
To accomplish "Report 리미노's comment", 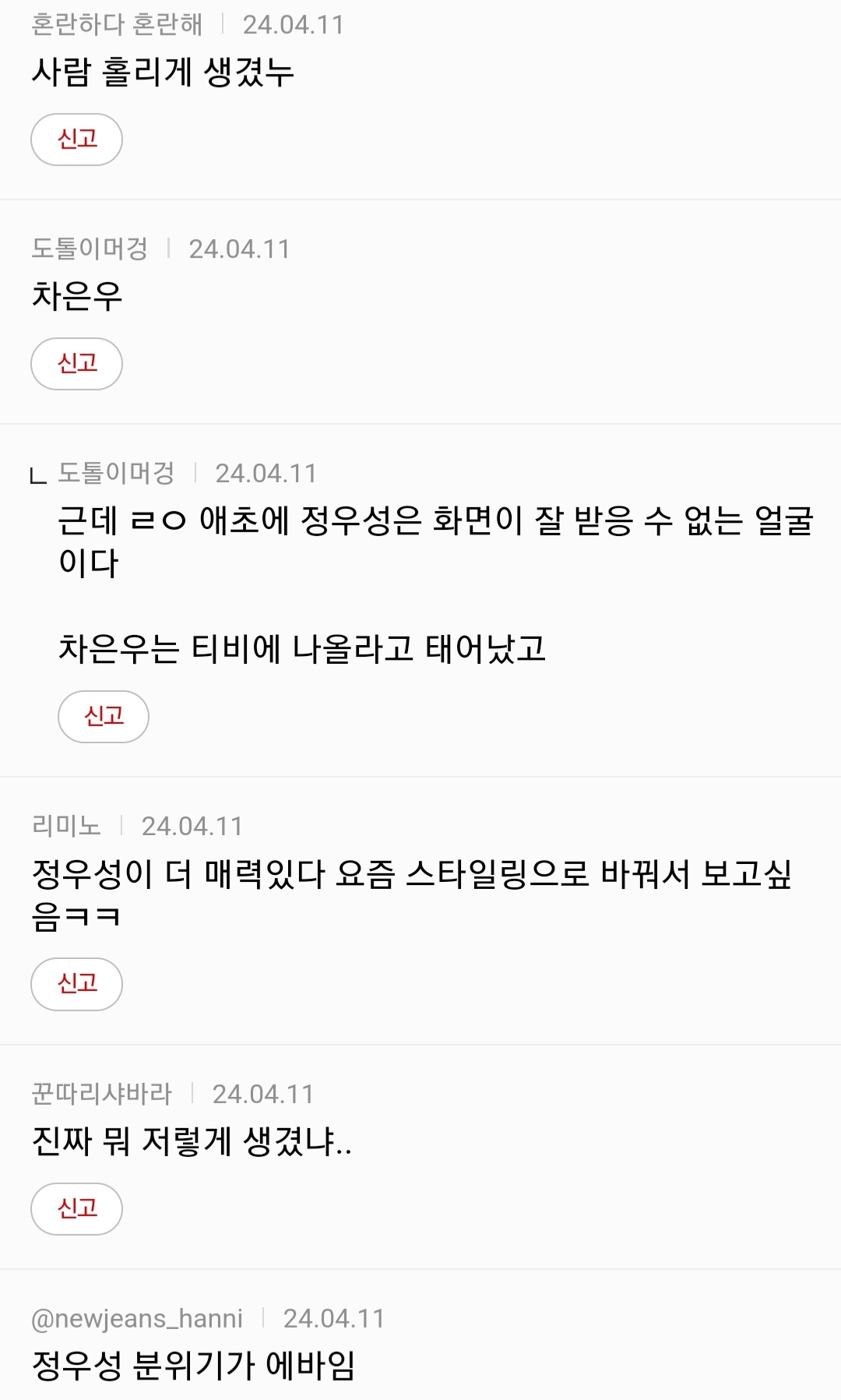I will (x=76, y=984).
